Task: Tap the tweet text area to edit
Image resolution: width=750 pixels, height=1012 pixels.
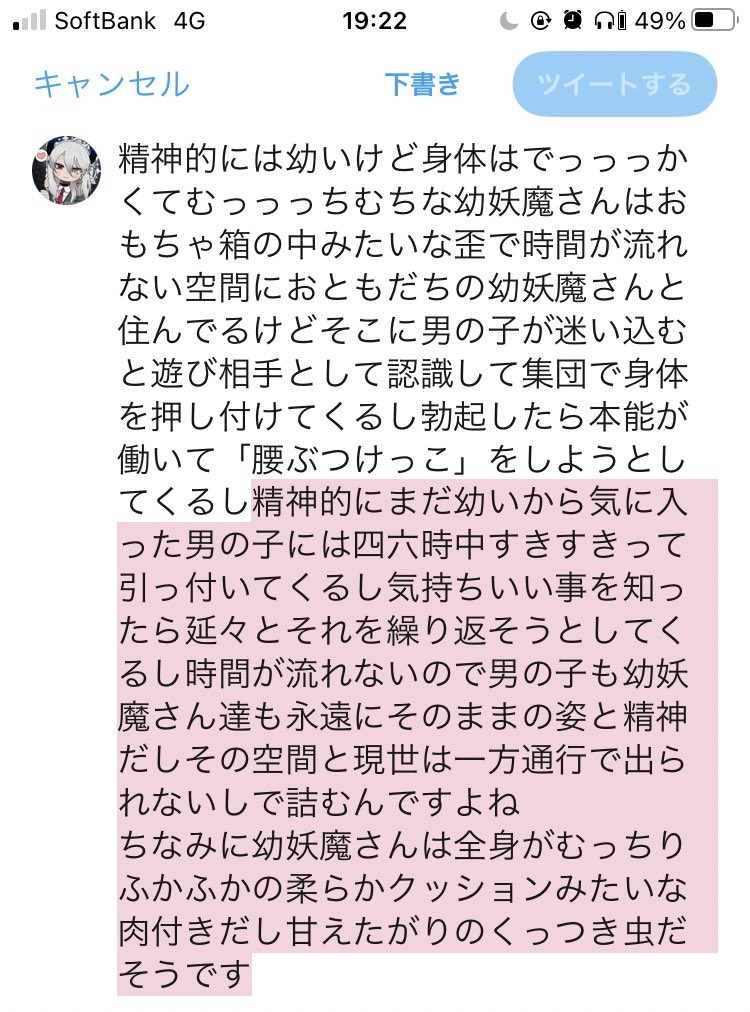Action: (417, 560)
